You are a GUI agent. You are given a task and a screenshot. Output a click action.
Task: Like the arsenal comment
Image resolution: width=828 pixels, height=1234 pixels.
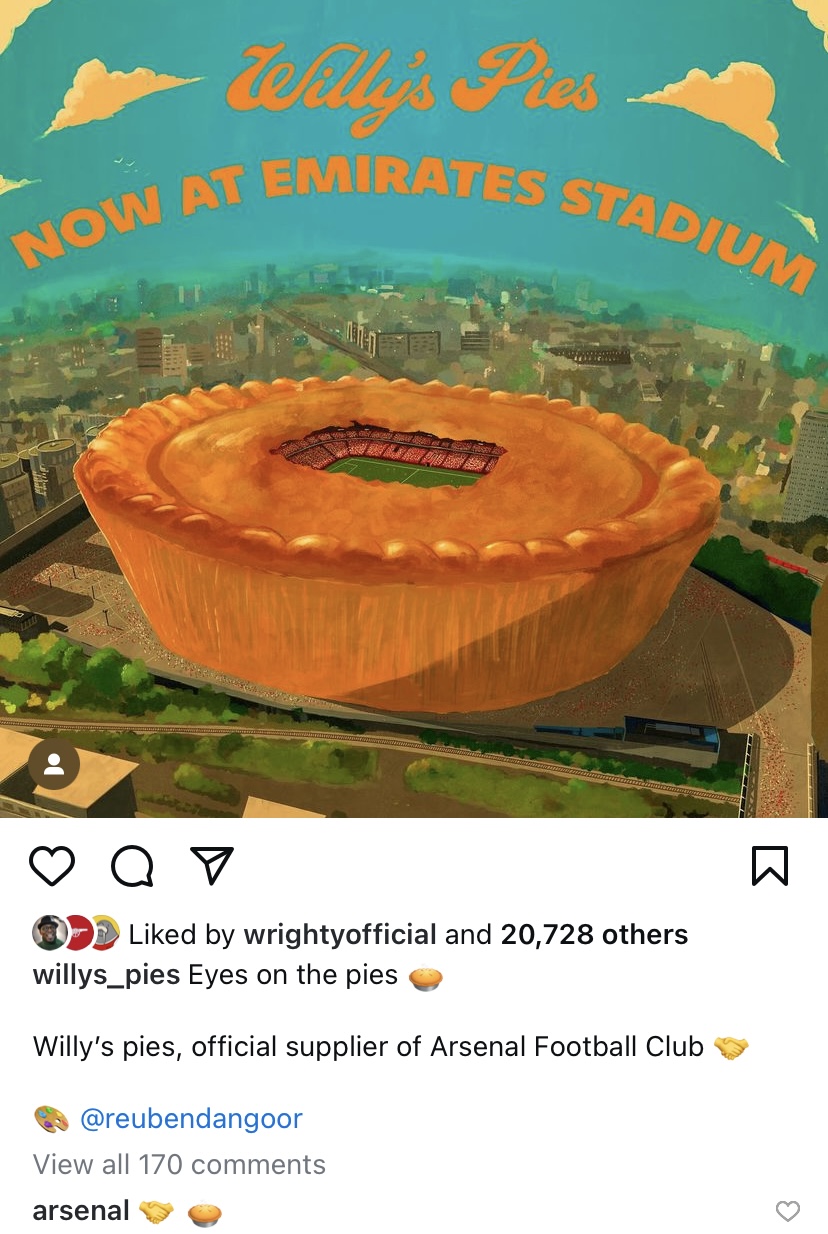tap(788, 1211)
